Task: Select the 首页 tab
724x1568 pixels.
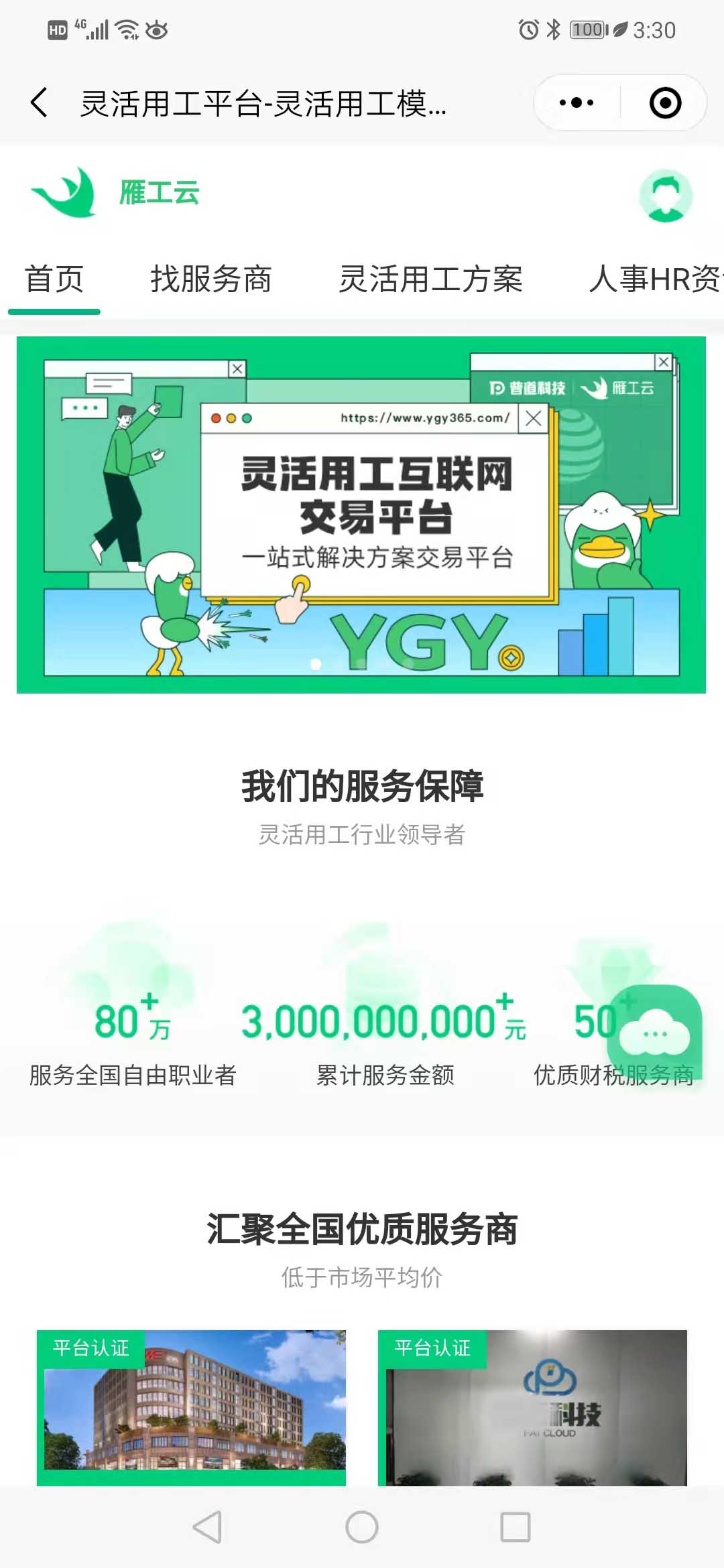Action: (x=54, y=279)
